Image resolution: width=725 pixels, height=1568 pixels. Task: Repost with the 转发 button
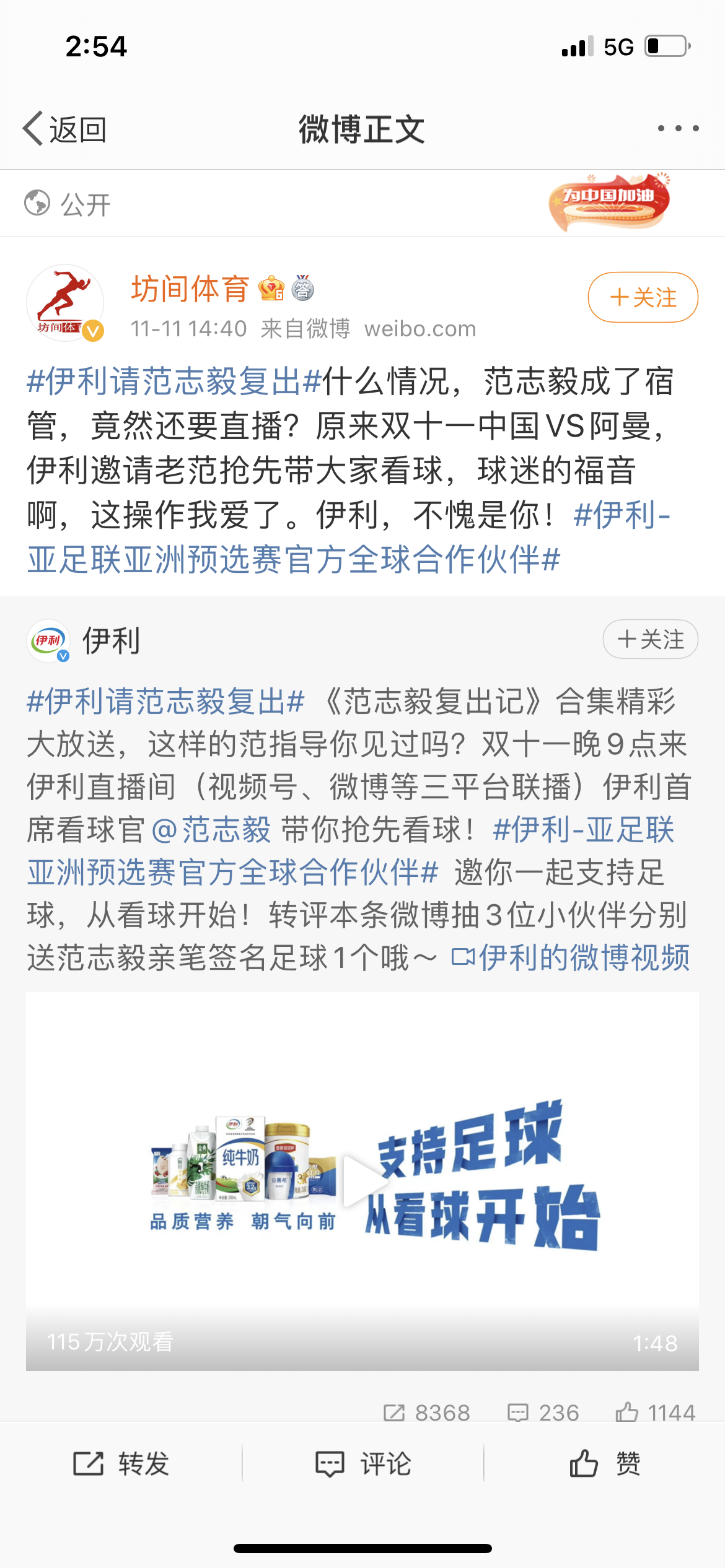[121, 1464]
